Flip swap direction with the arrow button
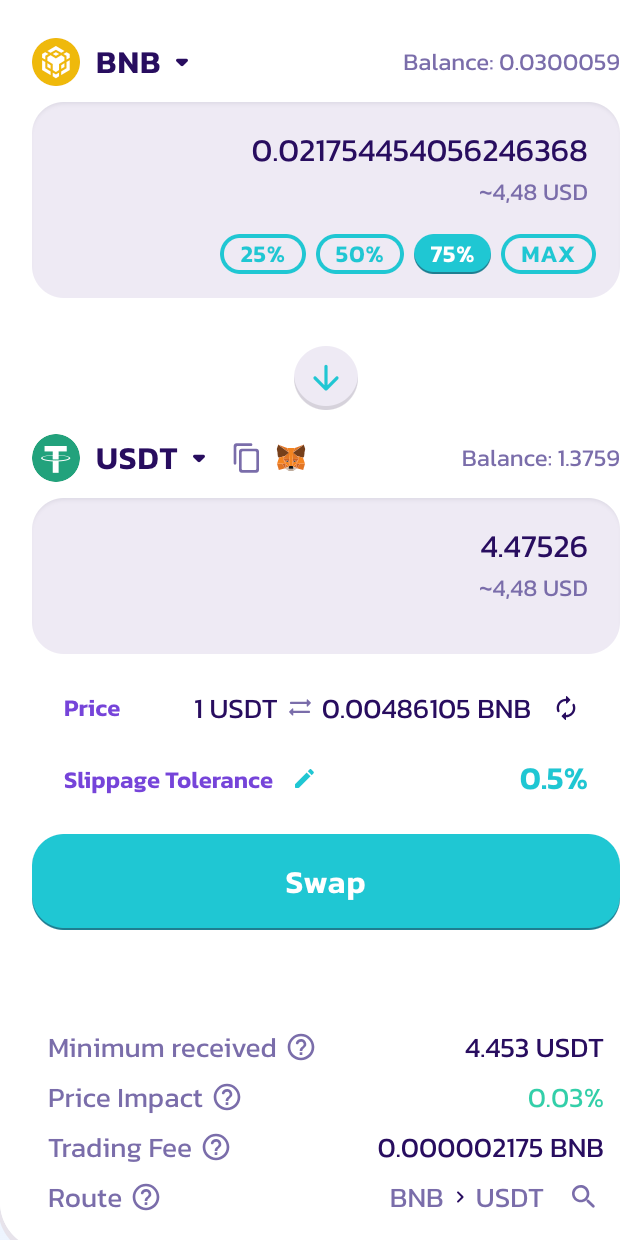The width and height of the screenshot is (632, 1240). 326,378
